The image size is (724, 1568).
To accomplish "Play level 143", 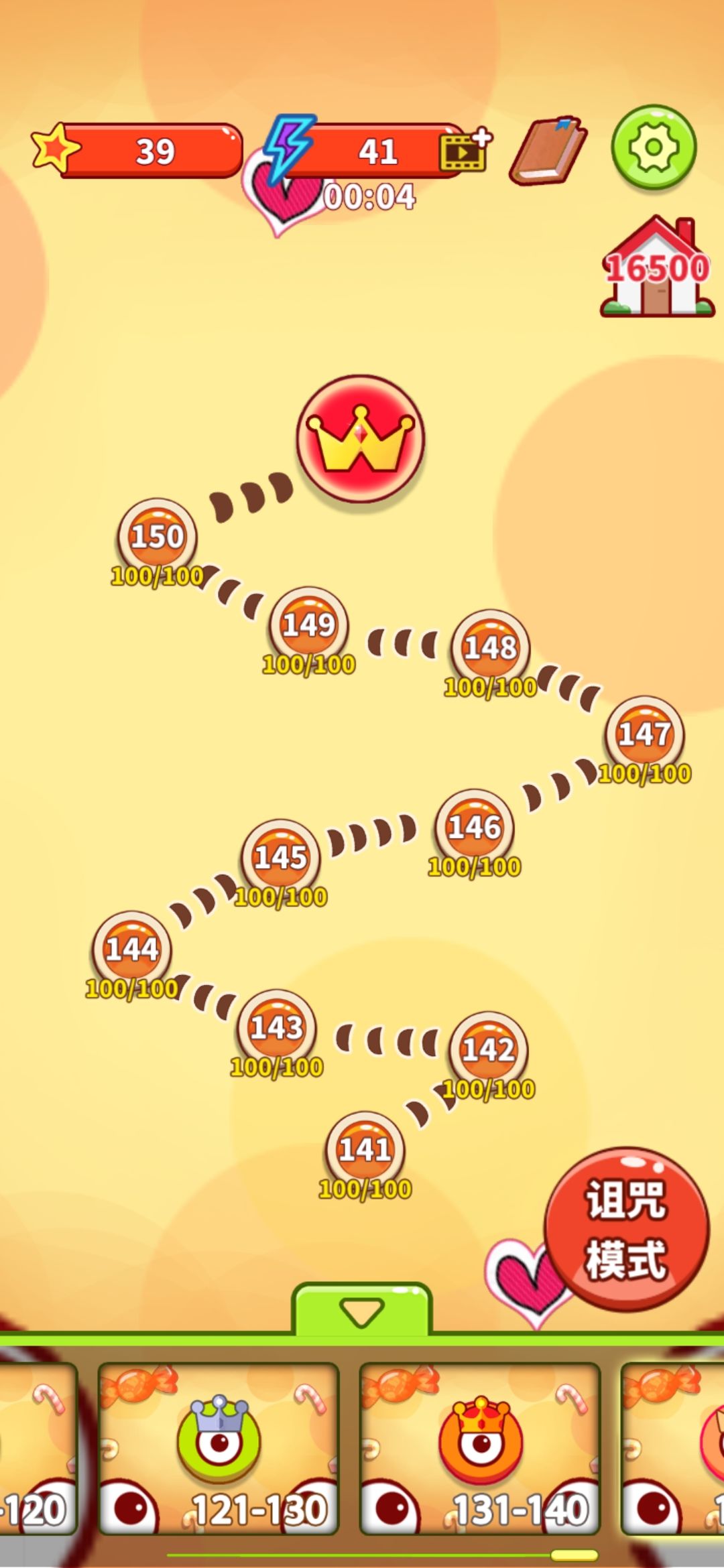I will pyautogui.click(x=276, y=1029).
